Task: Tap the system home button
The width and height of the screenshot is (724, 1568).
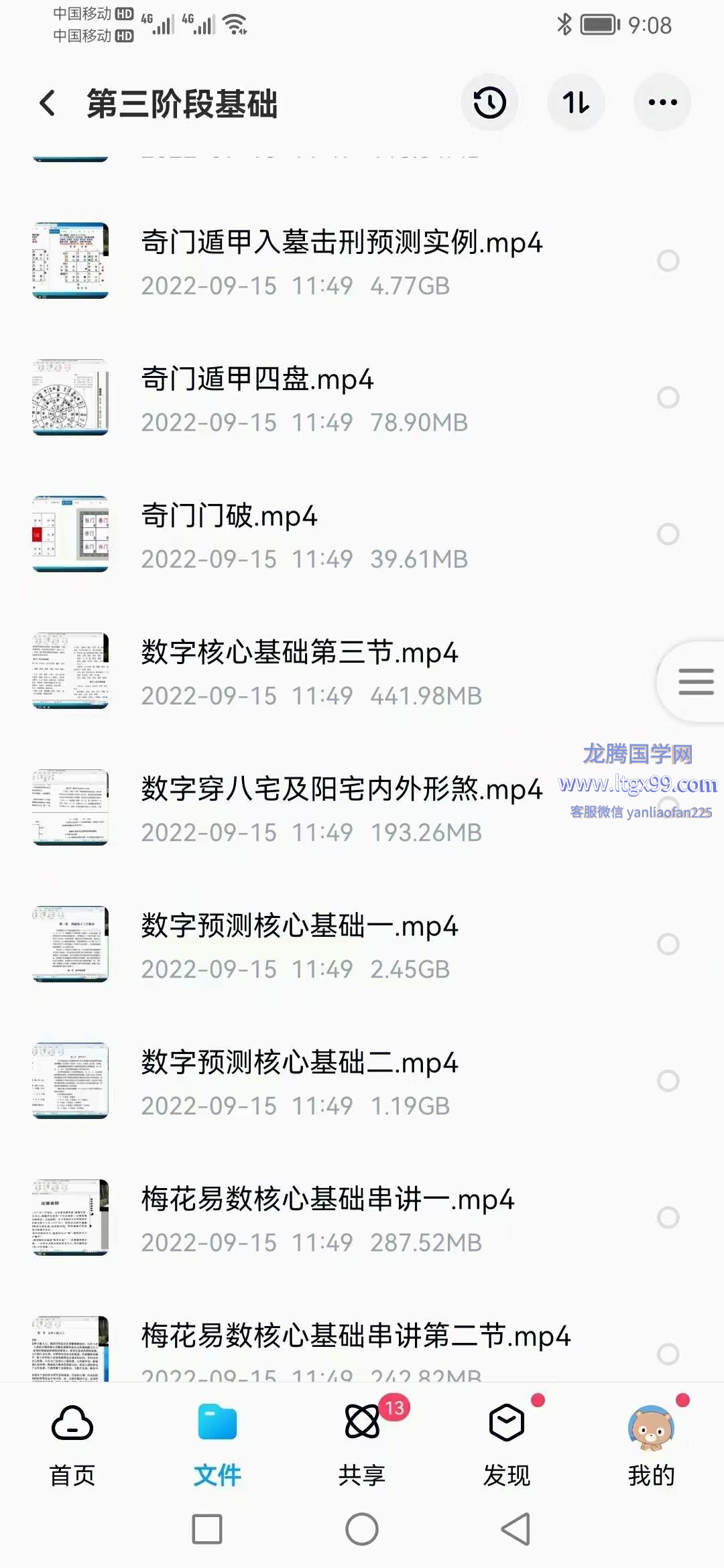Action: tap(362, 1529)
